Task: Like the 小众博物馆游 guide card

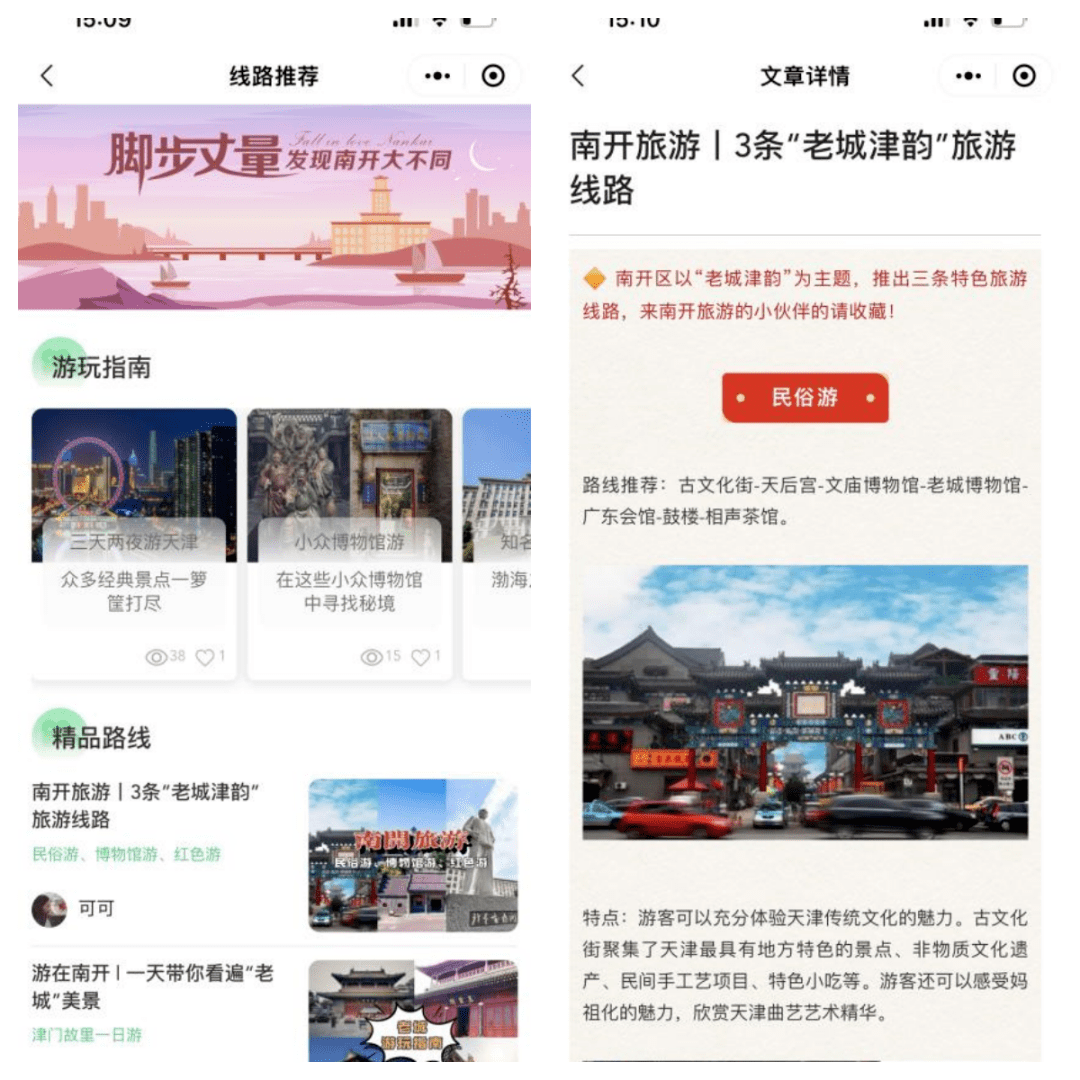Action: coord(421,657)
